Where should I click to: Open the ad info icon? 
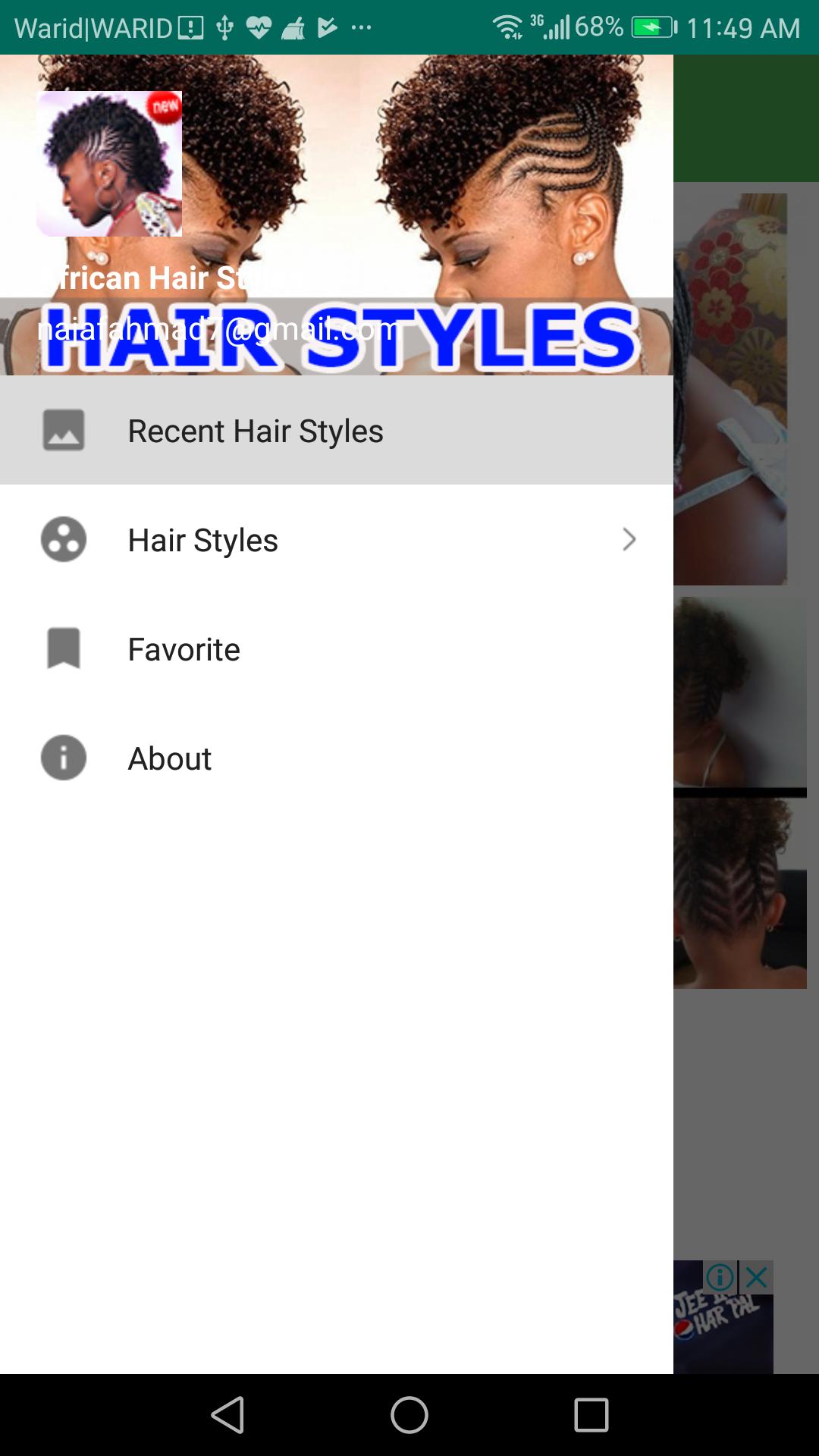click(x=720, y=1278)
